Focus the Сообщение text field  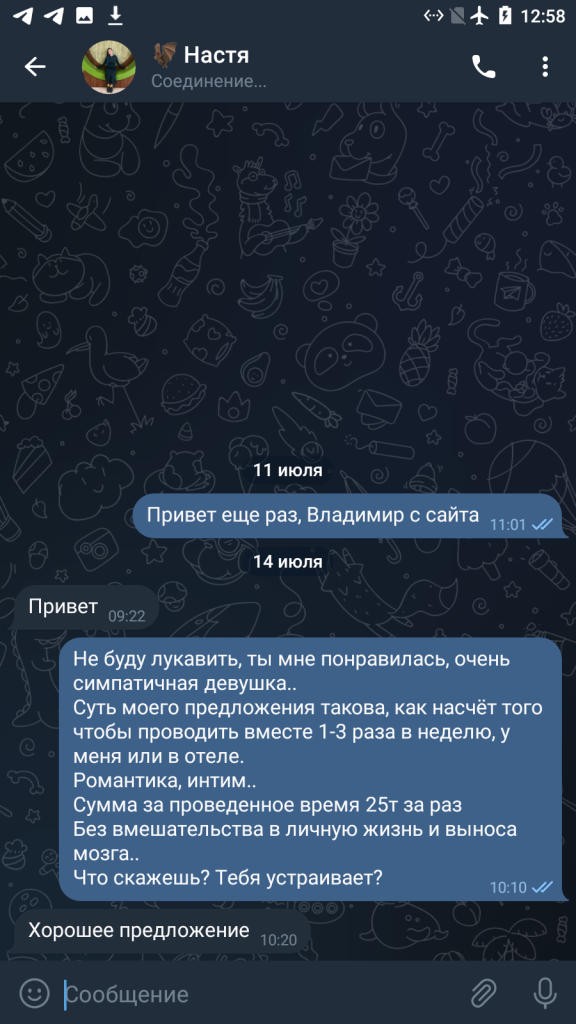pos(261,994)
